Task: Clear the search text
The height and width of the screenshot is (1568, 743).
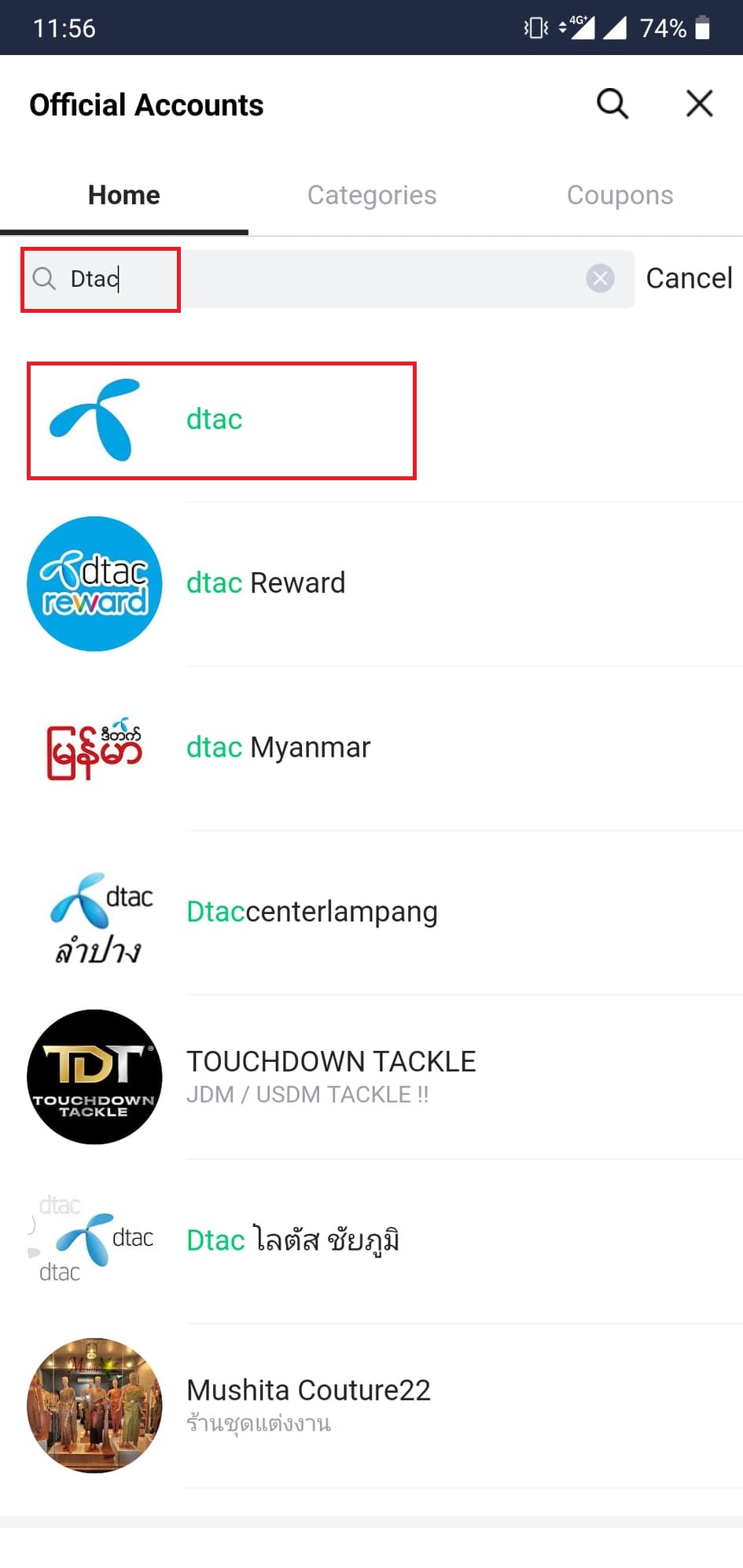Action: tap(600, 278)
